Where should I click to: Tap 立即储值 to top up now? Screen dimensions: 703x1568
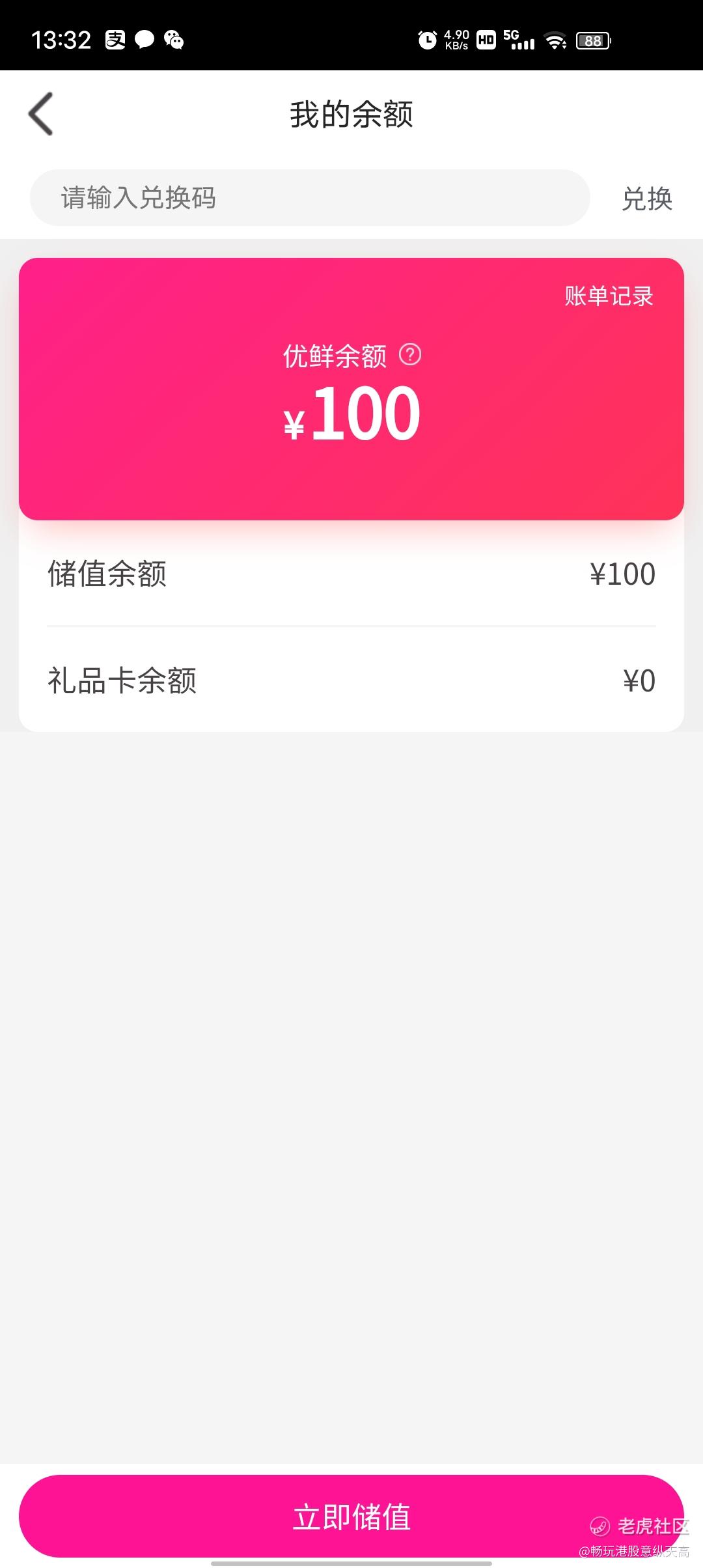[x=351, y=1517]
